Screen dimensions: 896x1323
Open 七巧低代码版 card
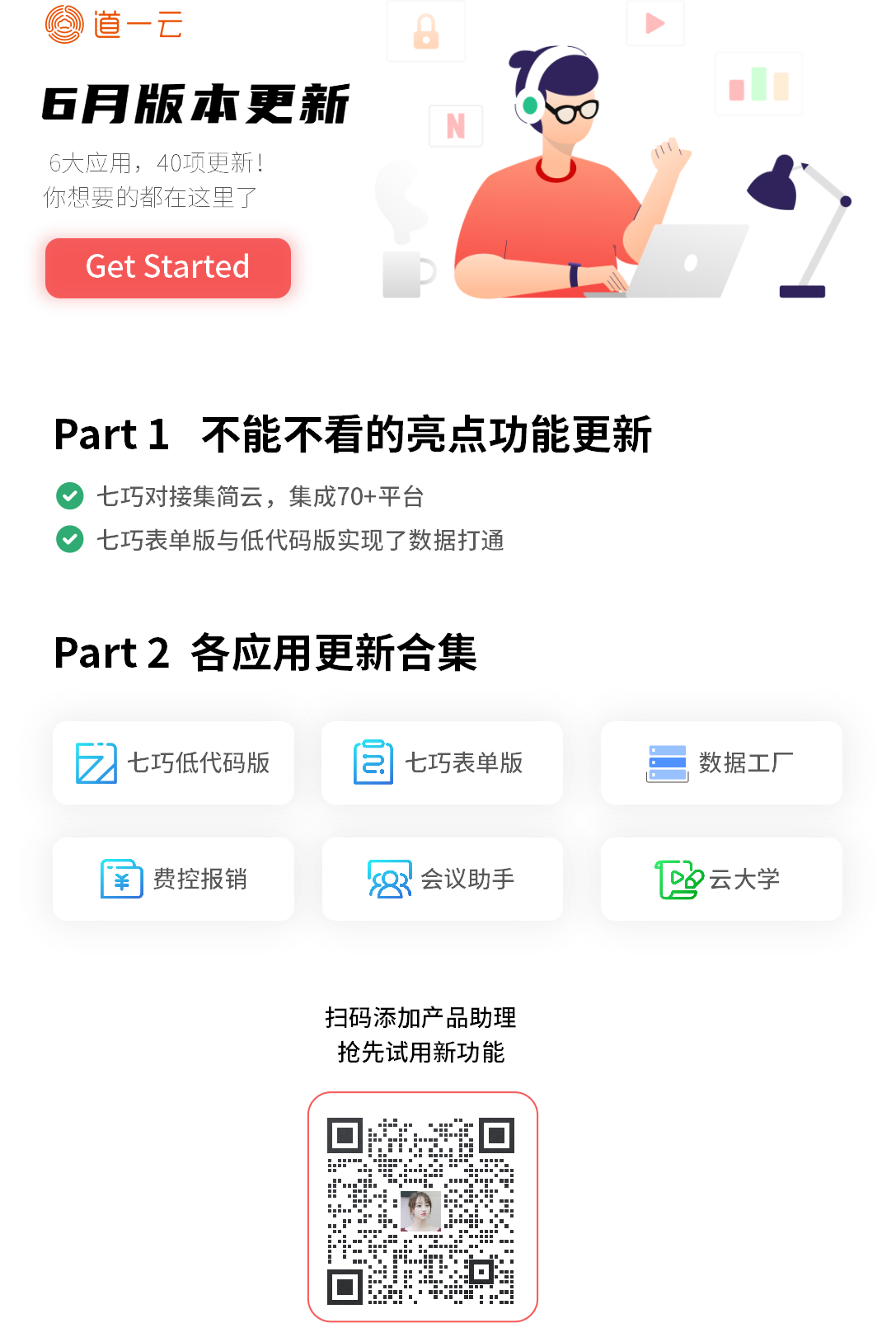(x=173, y=762)
